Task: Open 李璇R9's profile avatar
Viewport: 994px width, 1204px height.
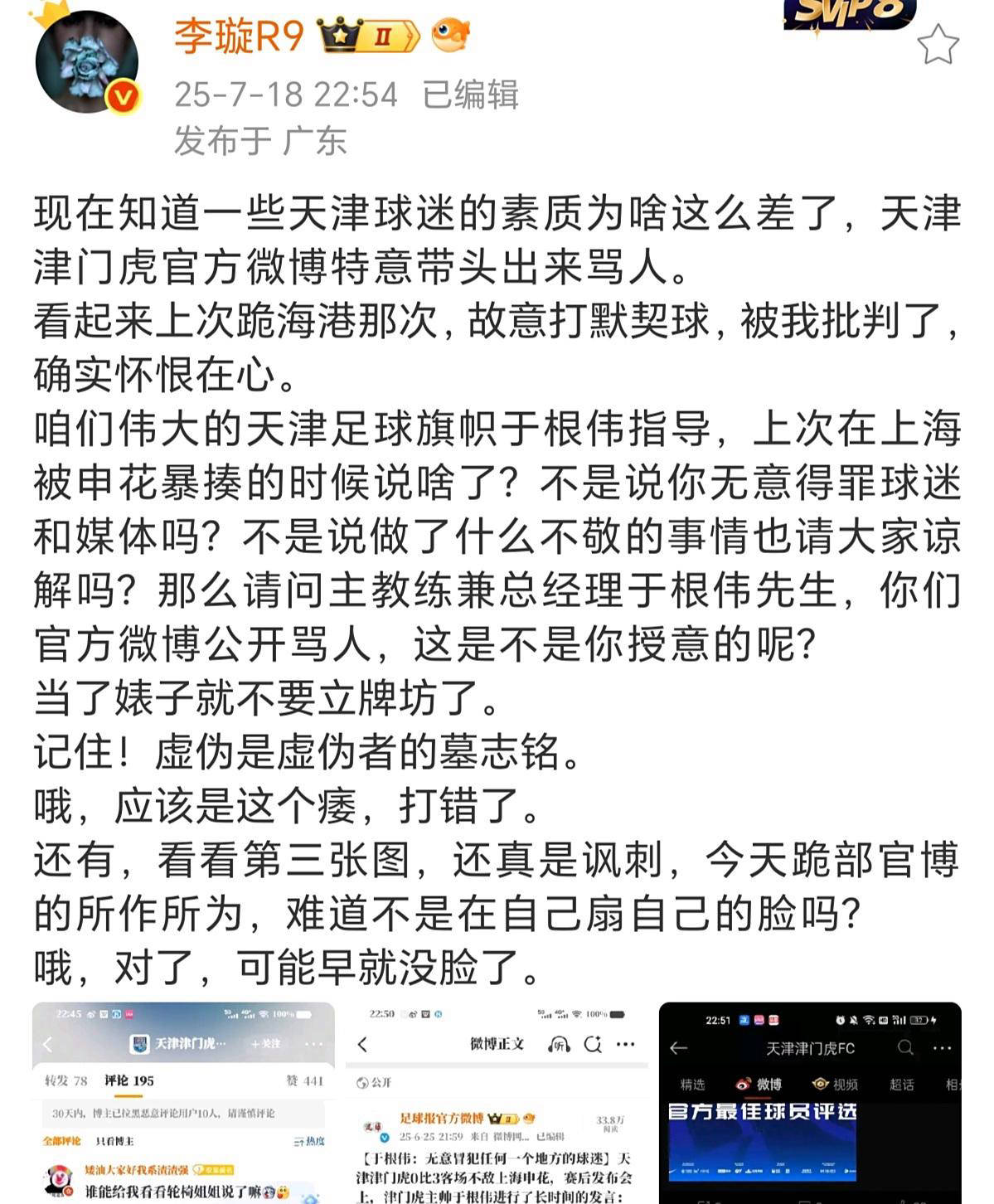Action: (x=86, y=62)
